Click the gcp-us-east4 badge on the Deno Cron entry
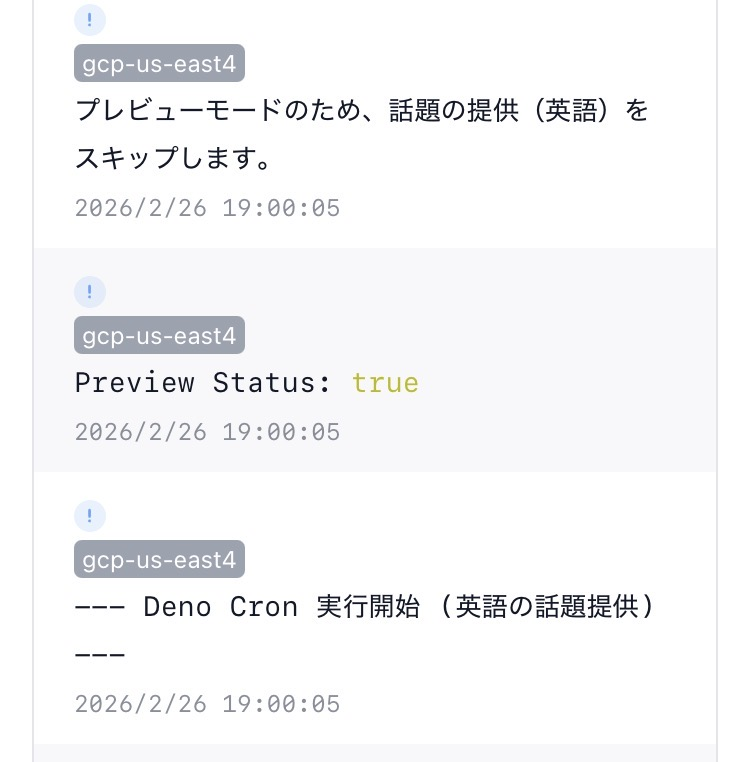Screen dimensions: 750x762 158,559
